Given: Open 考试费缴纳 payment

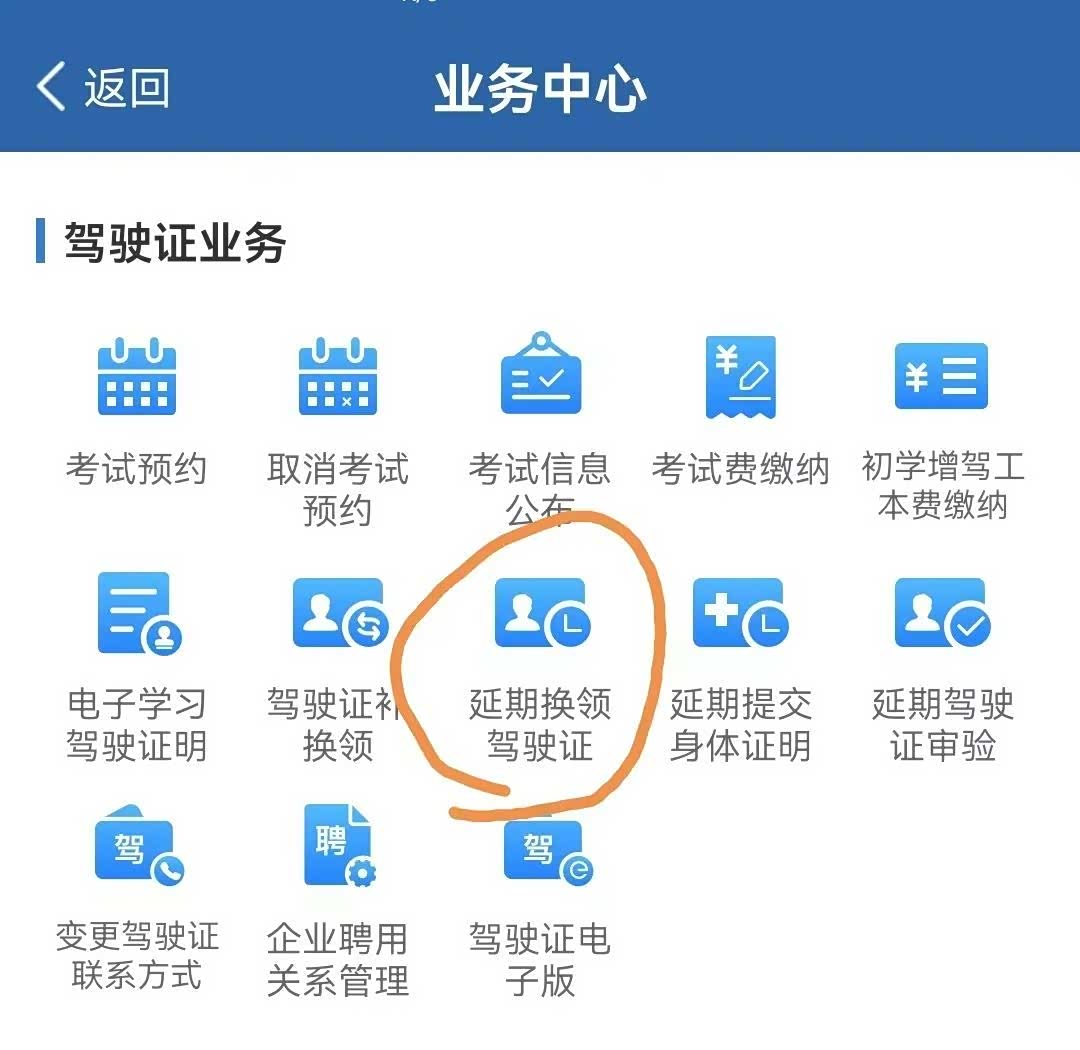Looking at the screenshot, I should [740, 380].
